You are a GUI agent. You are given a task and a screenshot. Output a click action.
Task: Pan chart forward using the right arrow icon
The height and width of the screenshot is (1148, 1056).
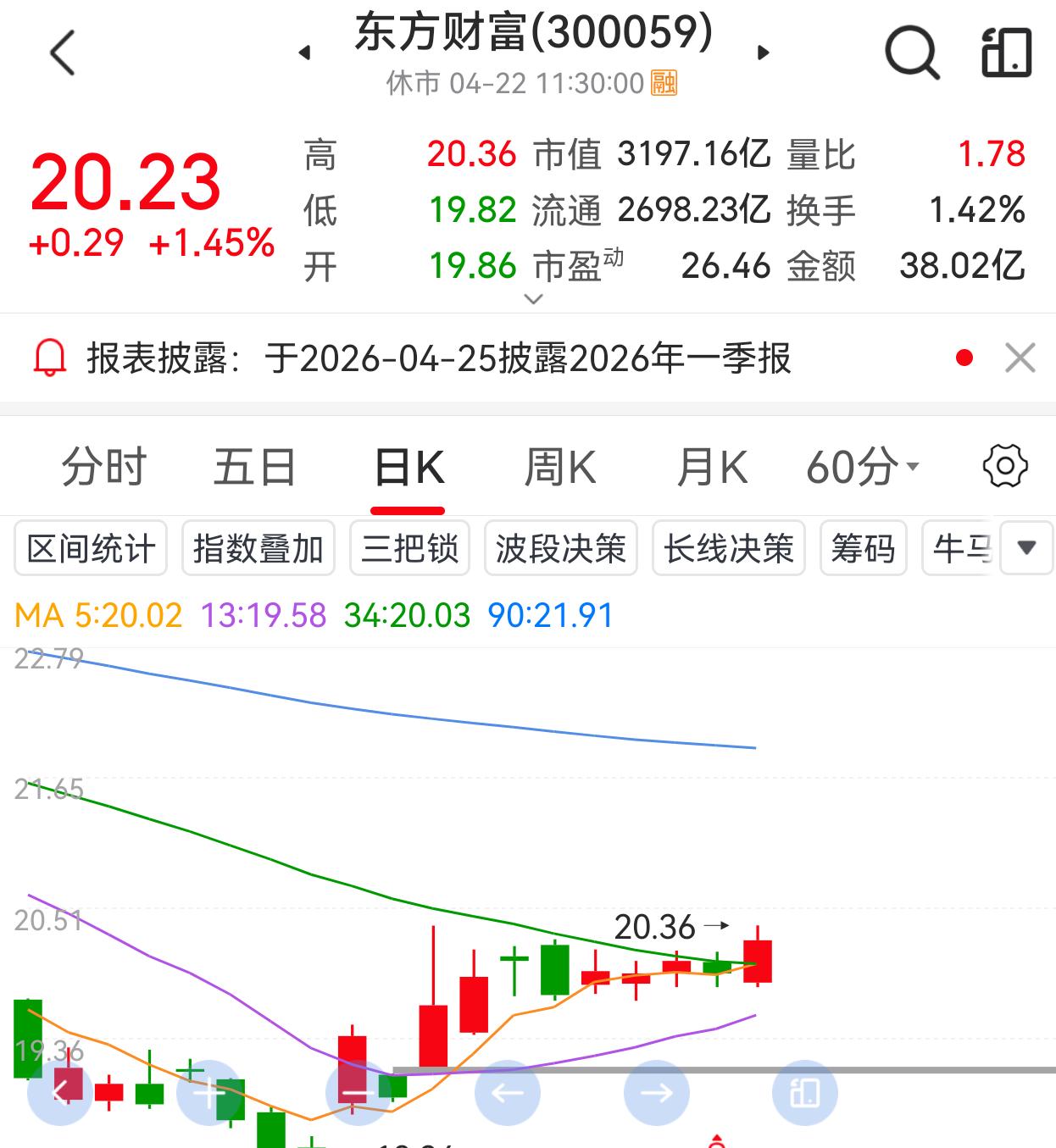point(654,1093)
